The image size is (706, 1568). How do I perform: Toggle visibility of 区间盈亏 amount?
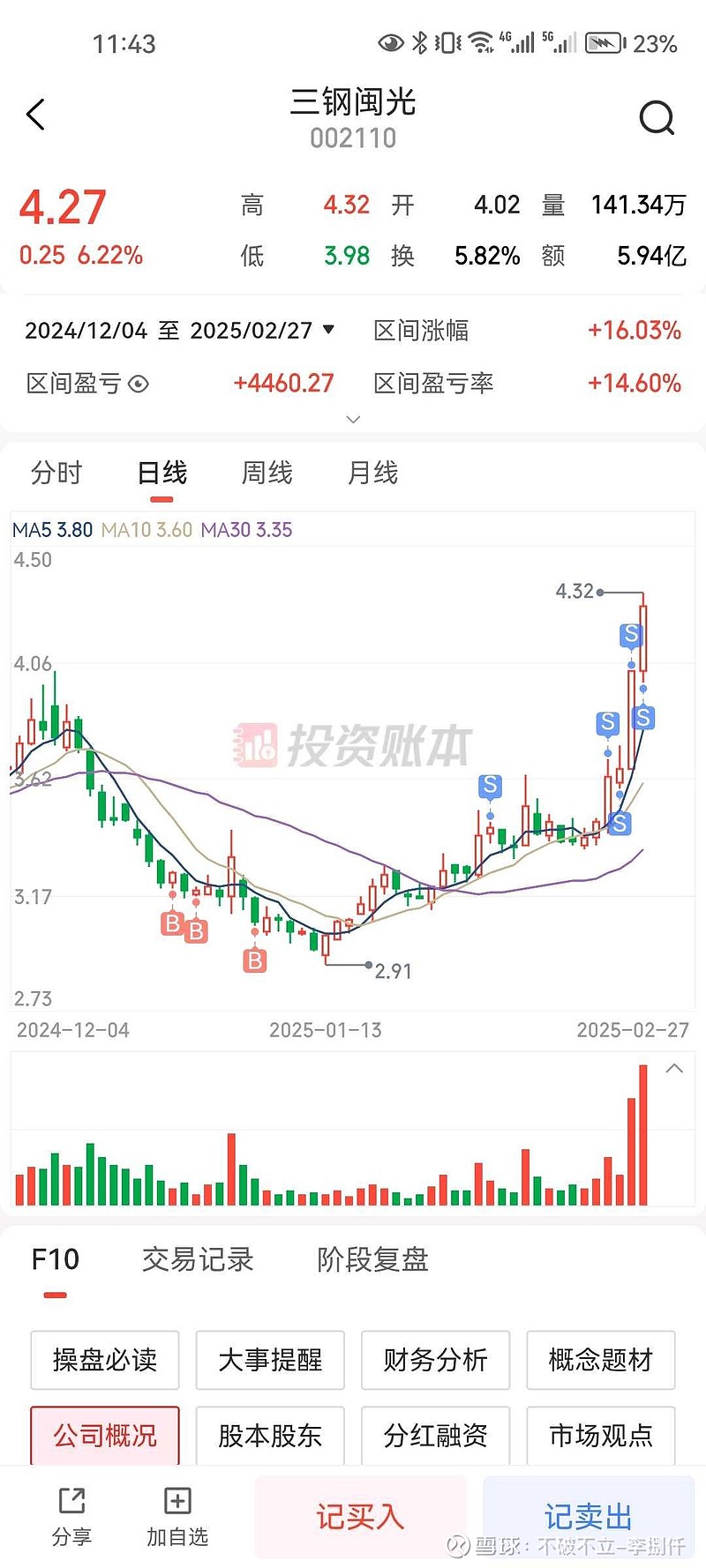(x=139, y=384)
